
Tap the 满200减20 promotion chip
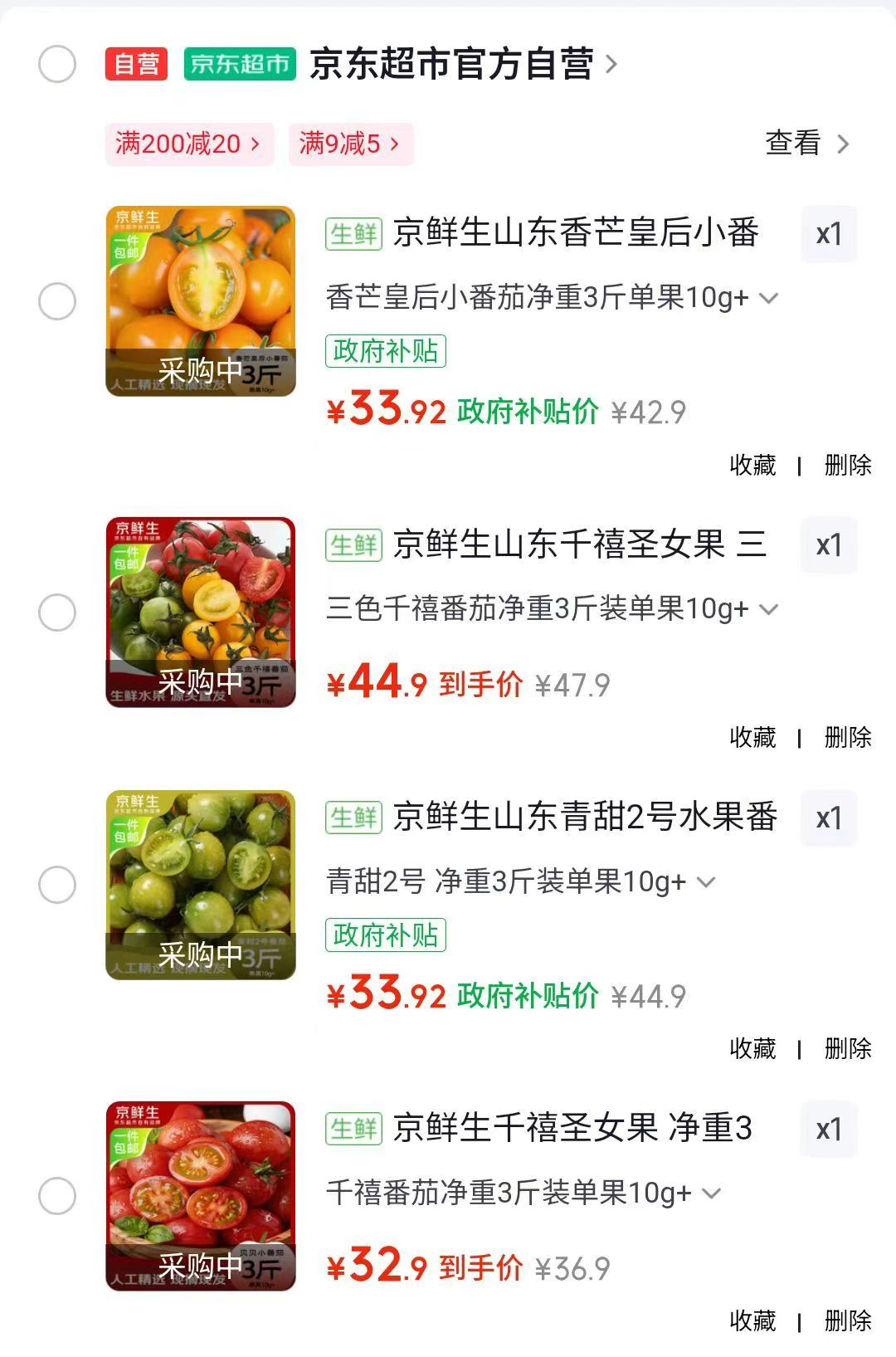[188, 144]
